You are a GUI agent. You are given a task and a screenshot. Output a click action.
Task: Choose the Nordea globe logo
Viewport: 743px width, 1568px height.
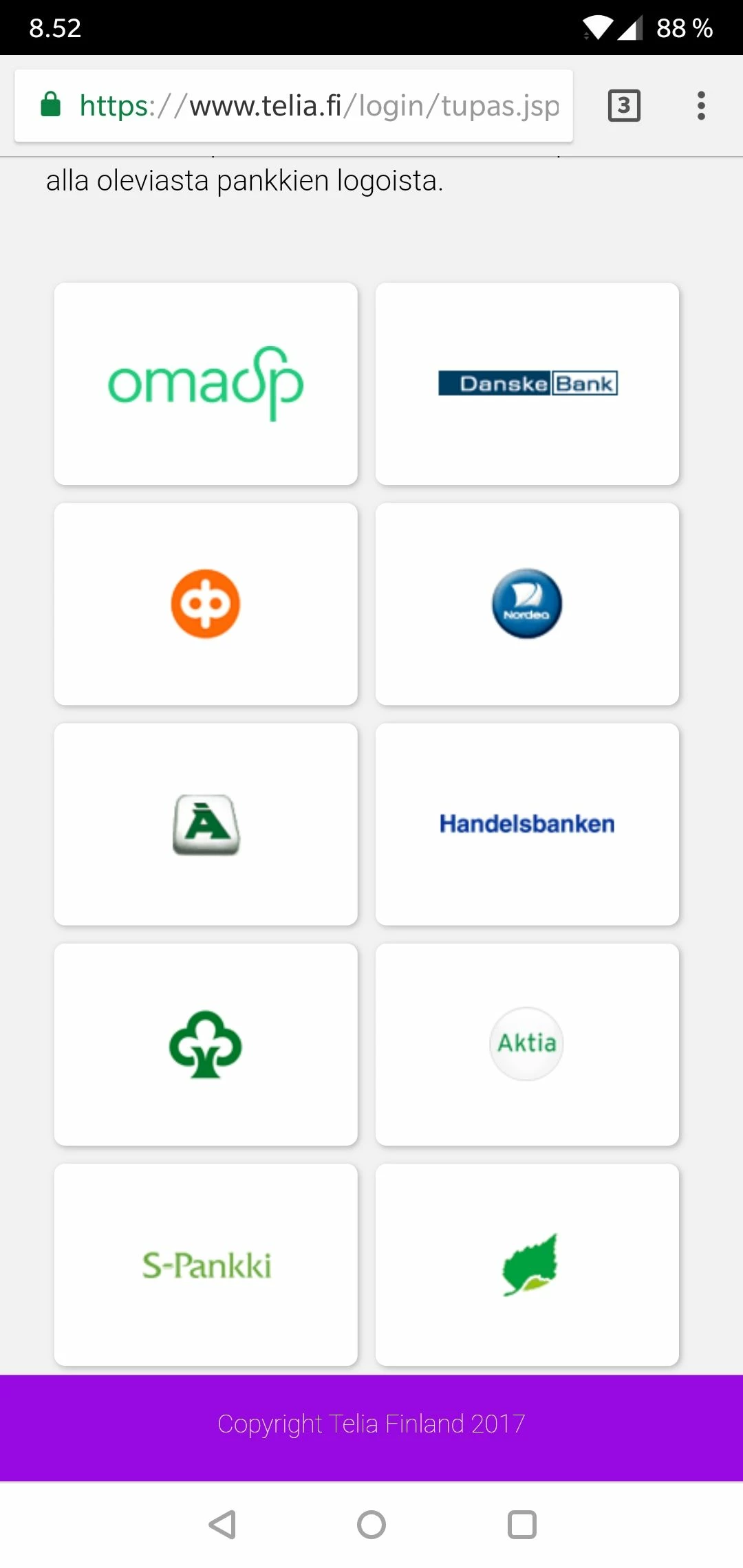point(527,604)
